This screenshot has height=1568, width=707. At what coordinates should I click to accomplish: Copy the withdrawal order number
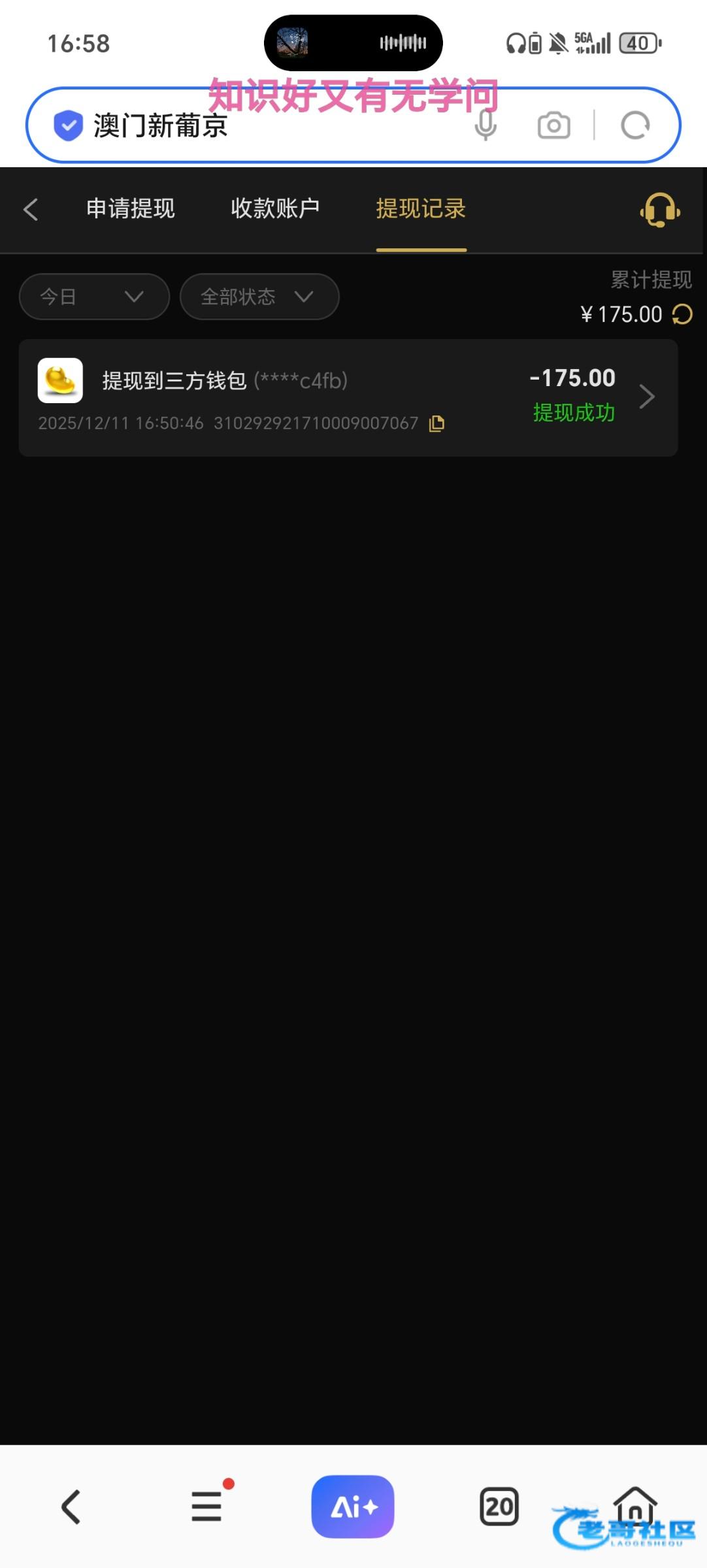tap(436, 424)
